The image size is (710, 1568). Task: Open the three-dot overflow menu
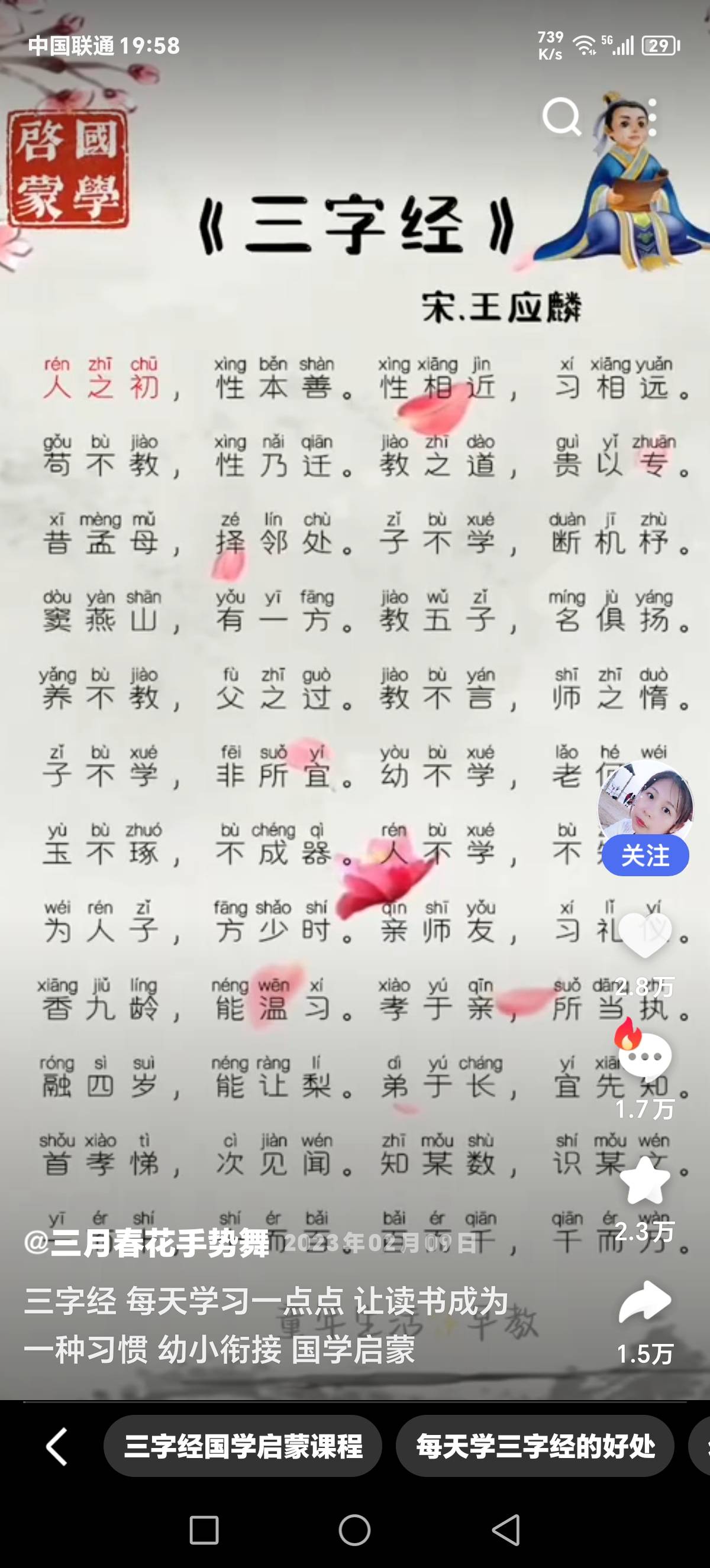pyautogui.click(x=652, y=118)
